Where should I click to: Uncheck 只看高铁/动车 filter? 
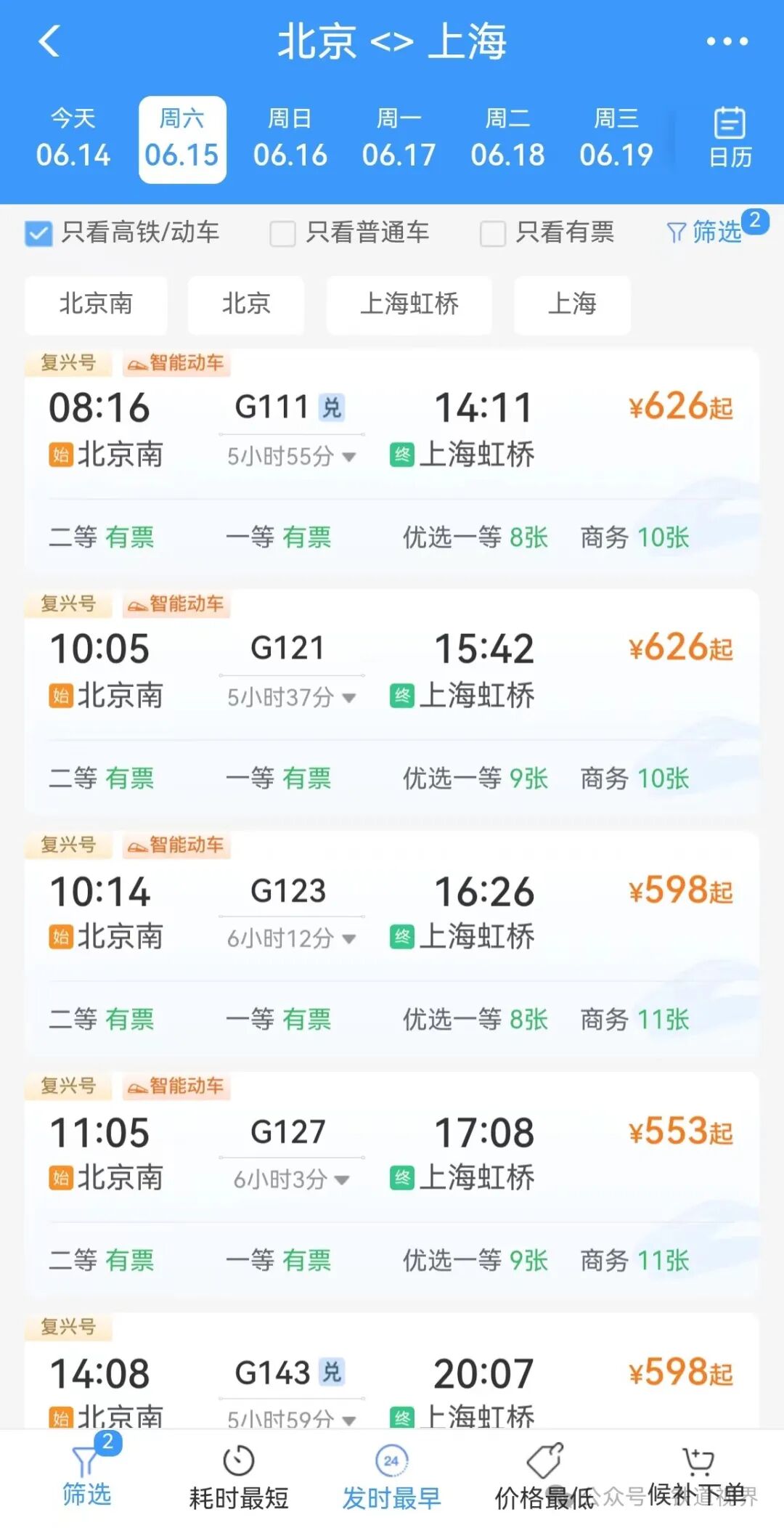tap(38, 234)
